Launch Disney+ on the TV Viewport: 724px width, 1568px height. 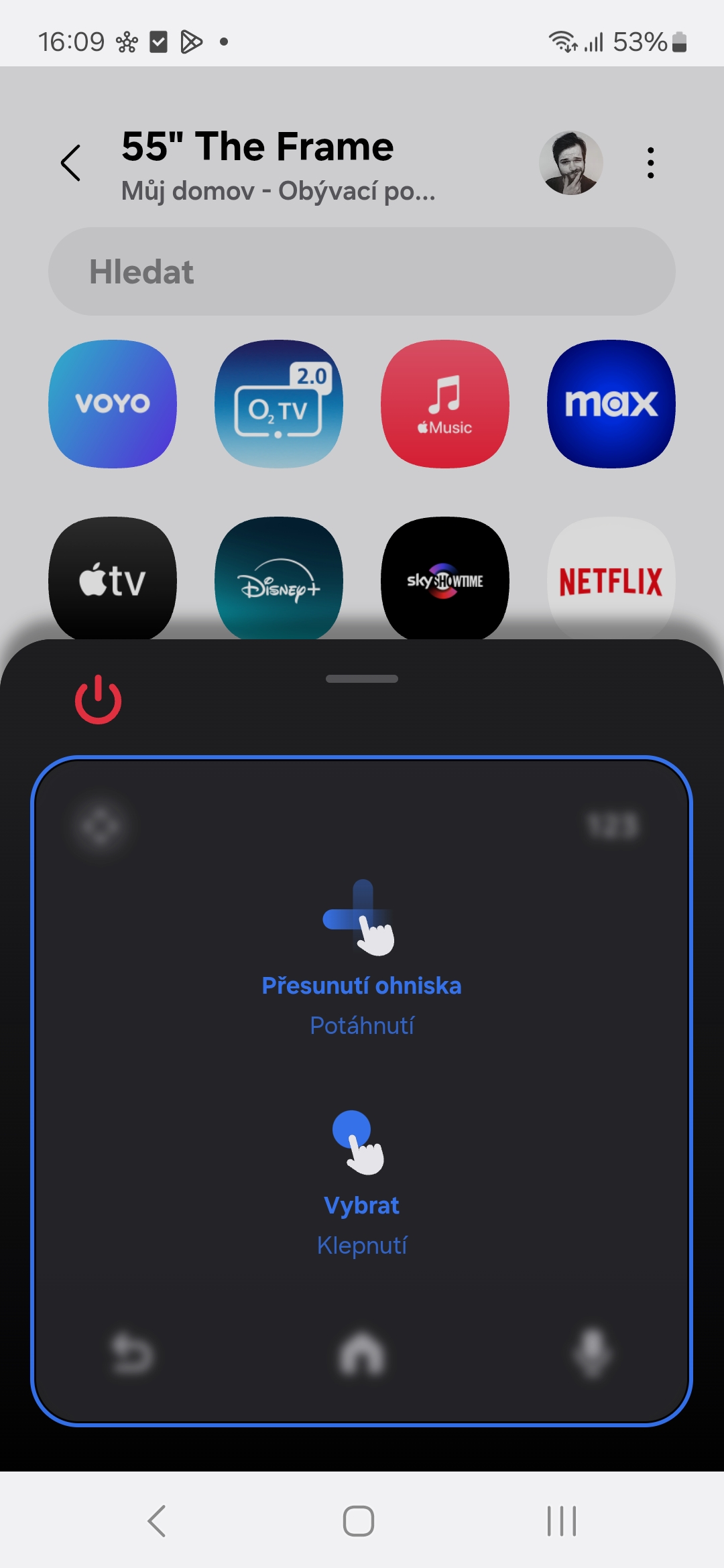point(279,578)
